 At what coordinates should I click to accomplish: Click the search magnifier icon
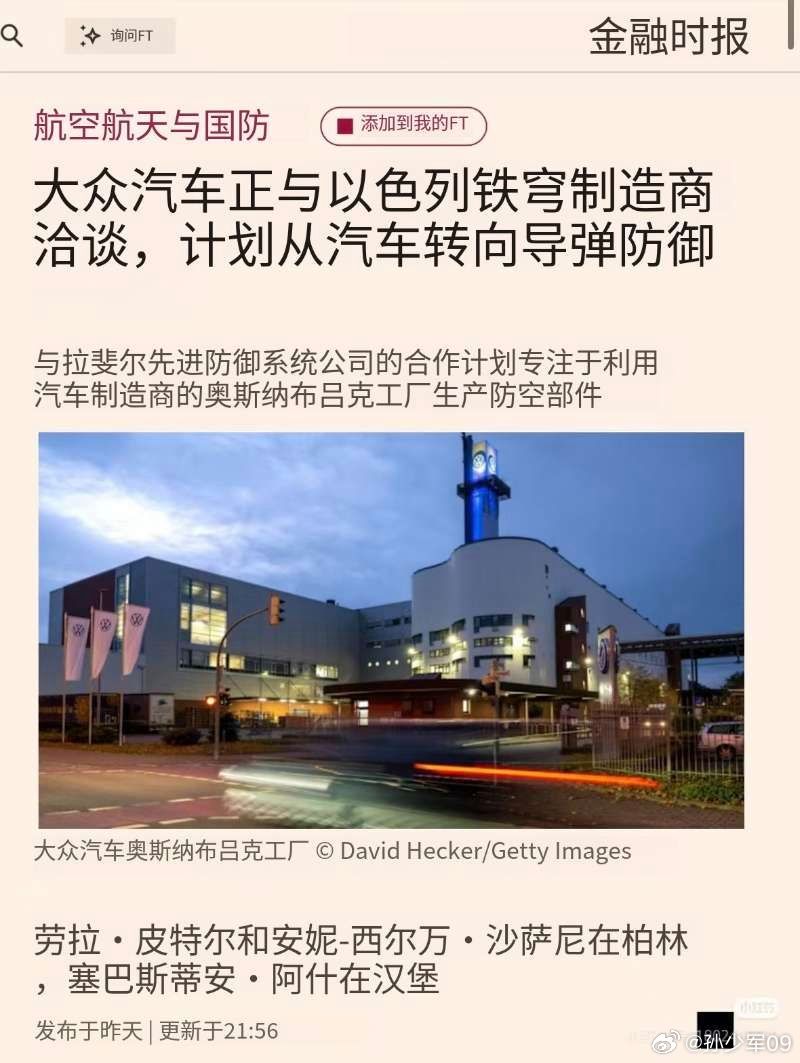pos(12,33)
